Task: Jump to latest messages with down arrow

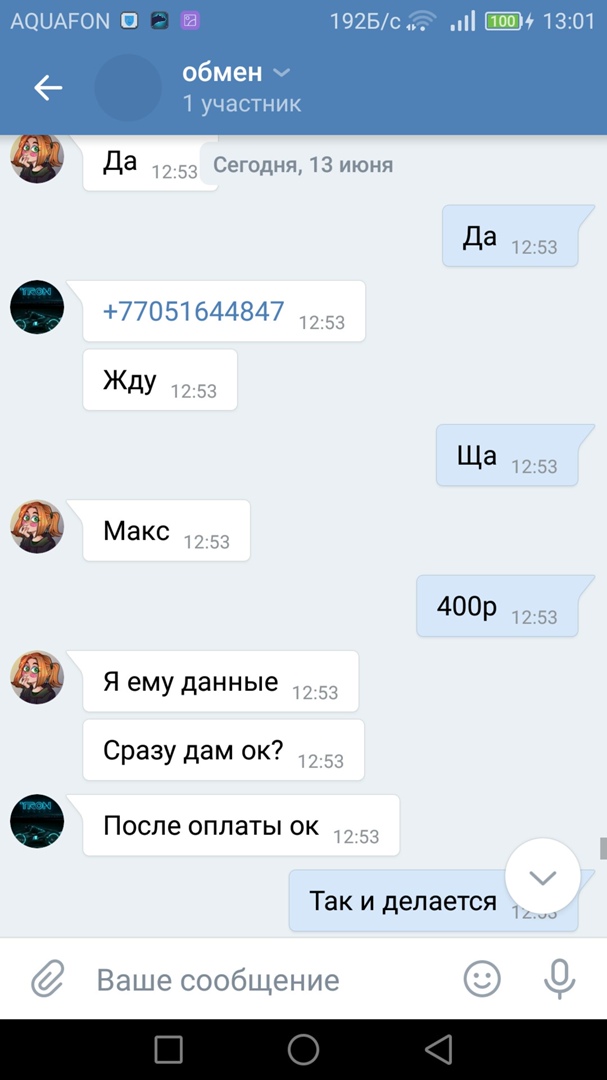Action: (542, 877)
